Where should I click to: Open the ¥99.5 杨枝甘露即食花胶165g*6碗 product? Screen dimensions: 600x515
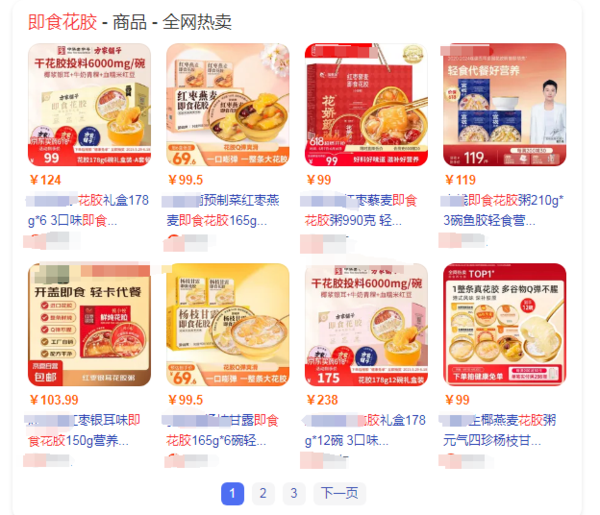pyautogui.click(x=227, y=325)
